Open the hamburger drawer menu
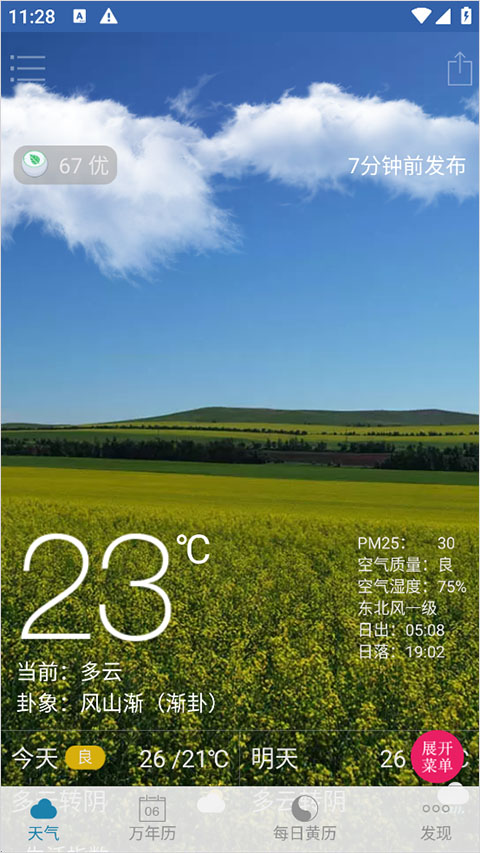This screenshot has width=480, height=853. [x=28, y=69]
